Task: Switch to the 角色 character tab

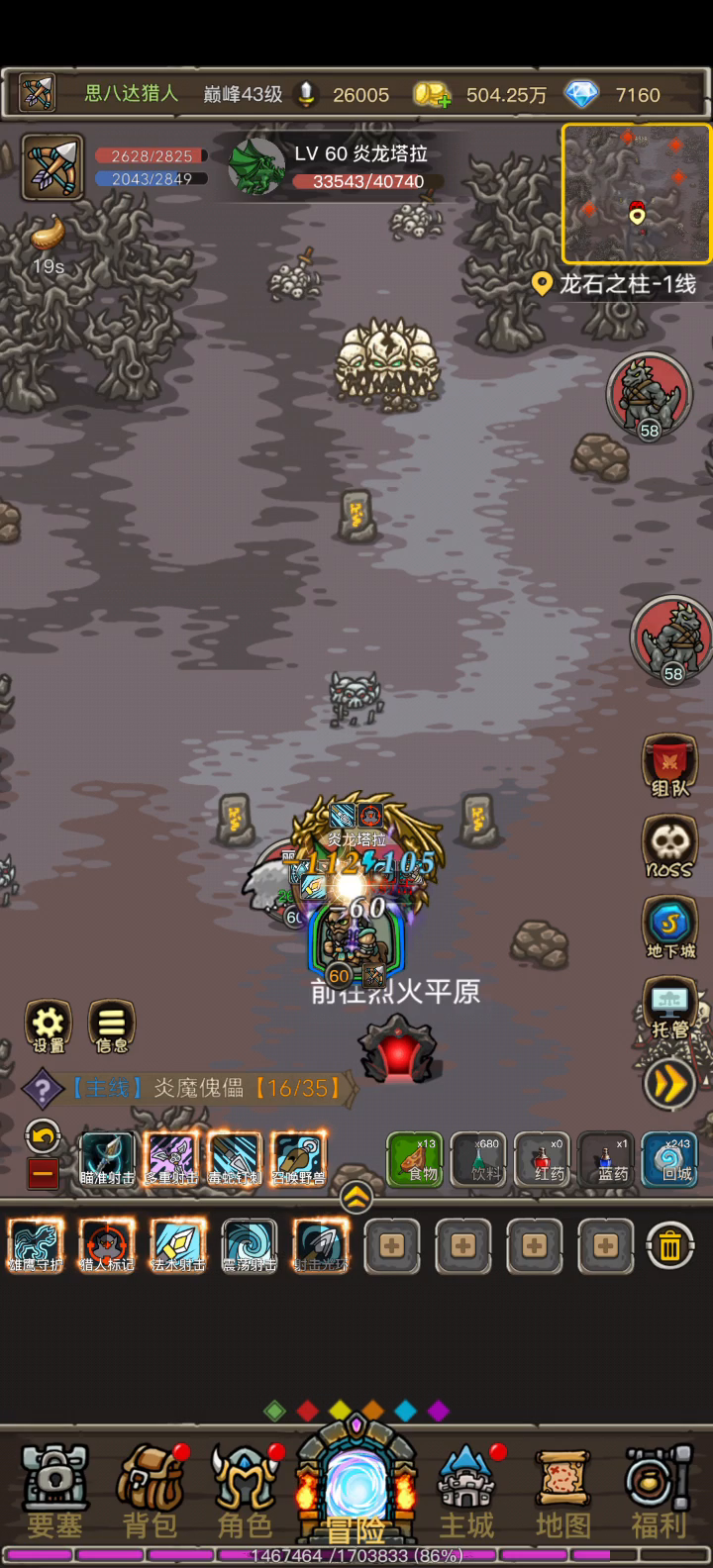Action: pos(246,1493)
